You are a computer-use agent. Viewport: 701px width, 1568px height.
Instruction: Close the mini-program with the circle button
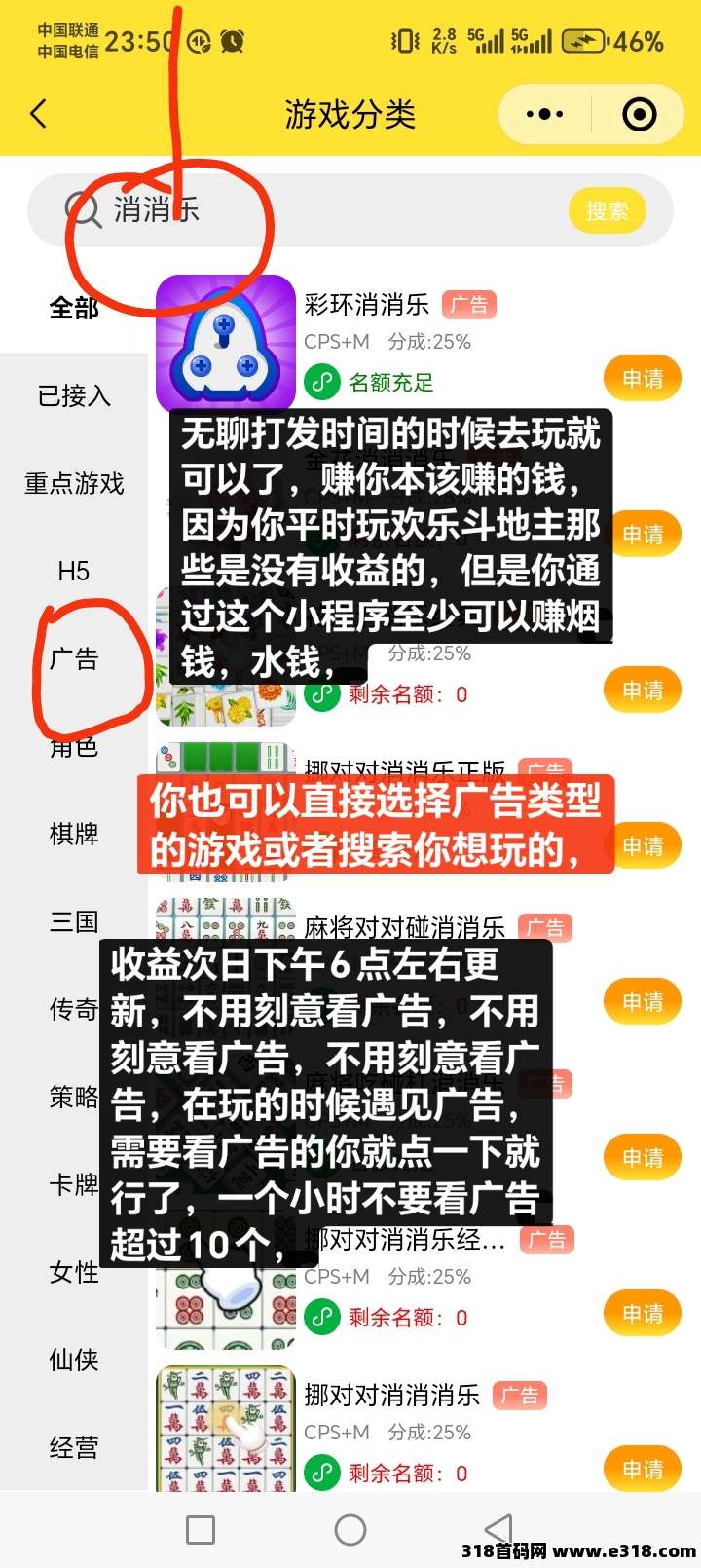(x=639, y=114)
